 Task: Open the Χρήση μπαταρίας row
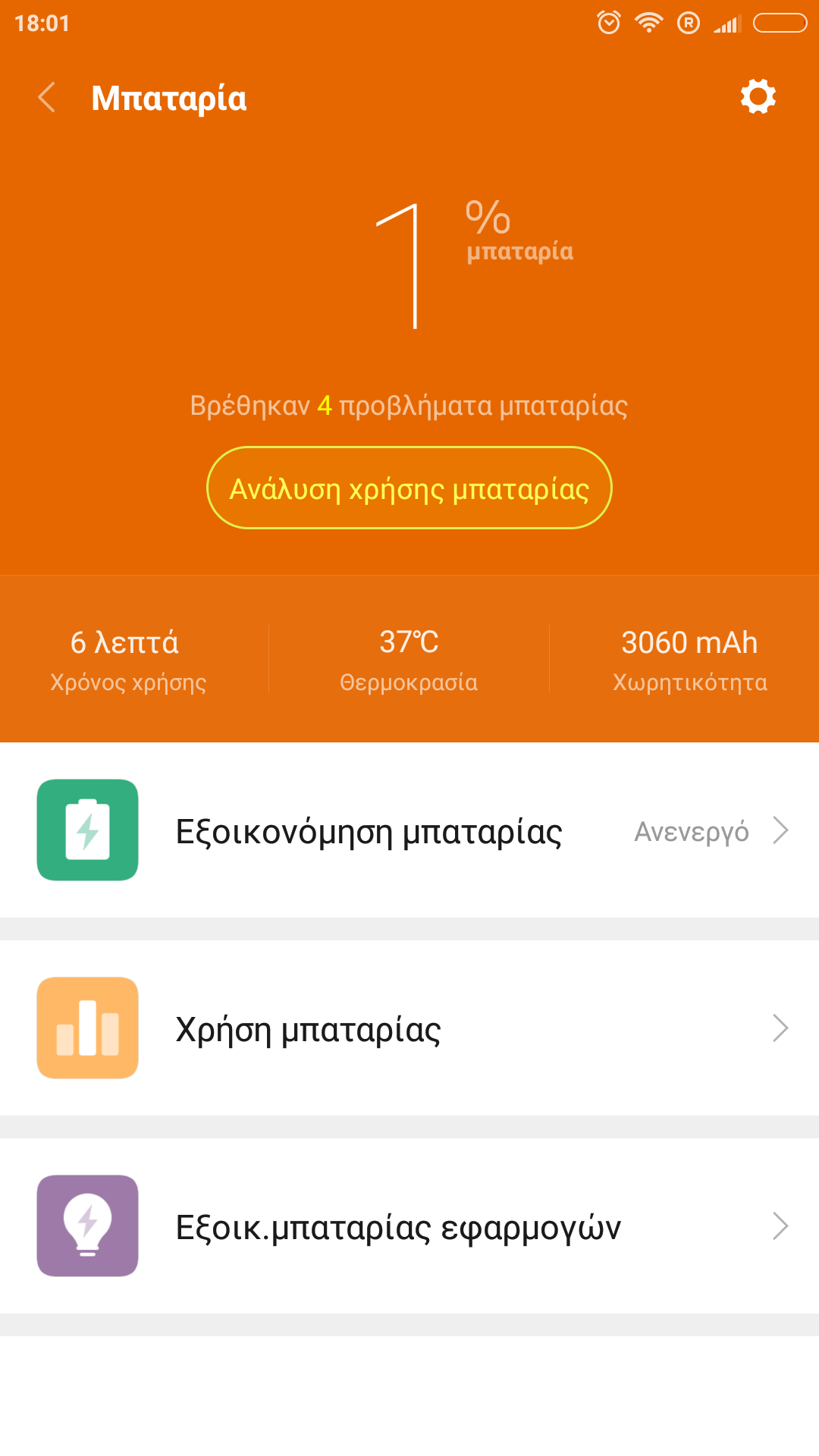409,1028
